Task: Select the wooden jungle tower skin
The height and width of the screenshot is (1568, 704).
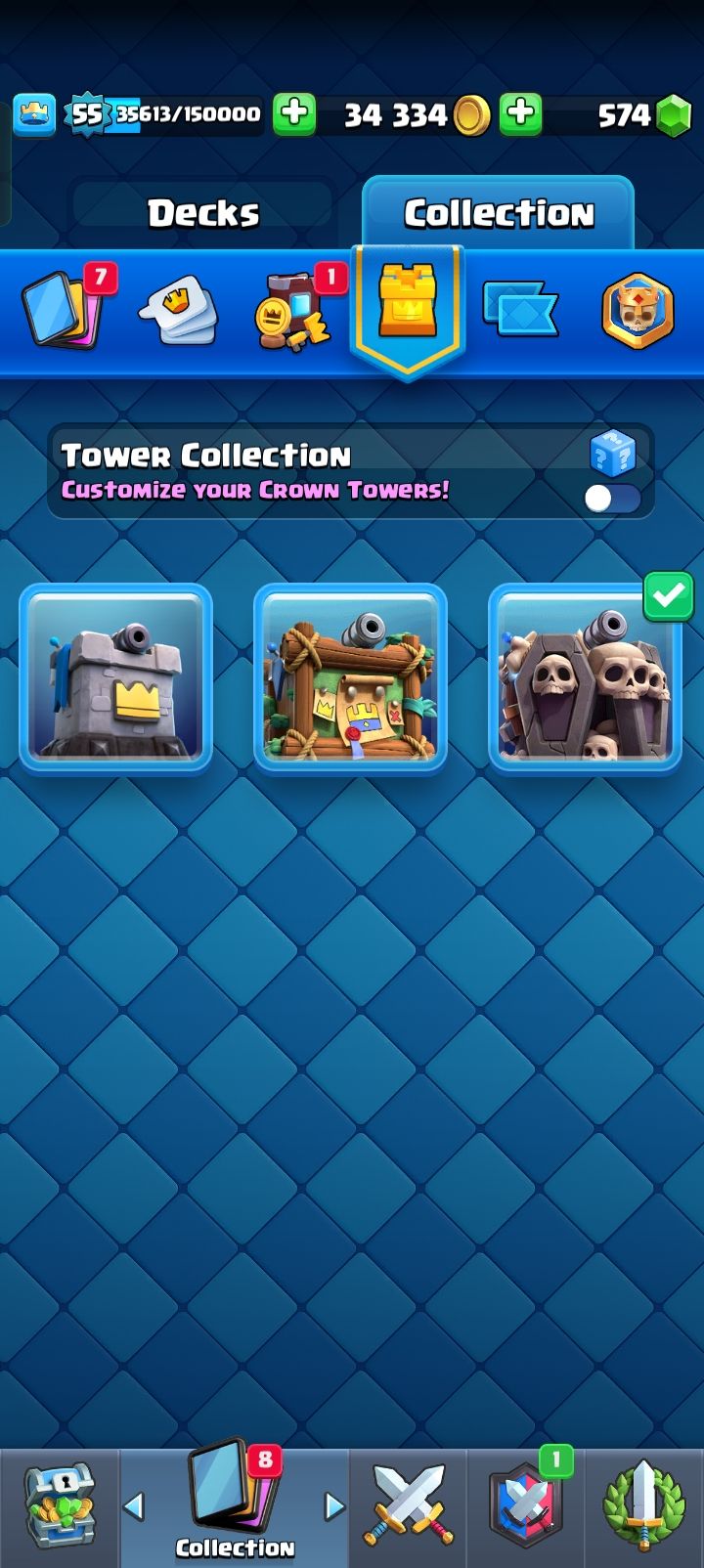Action: click(x=350, y=678)
